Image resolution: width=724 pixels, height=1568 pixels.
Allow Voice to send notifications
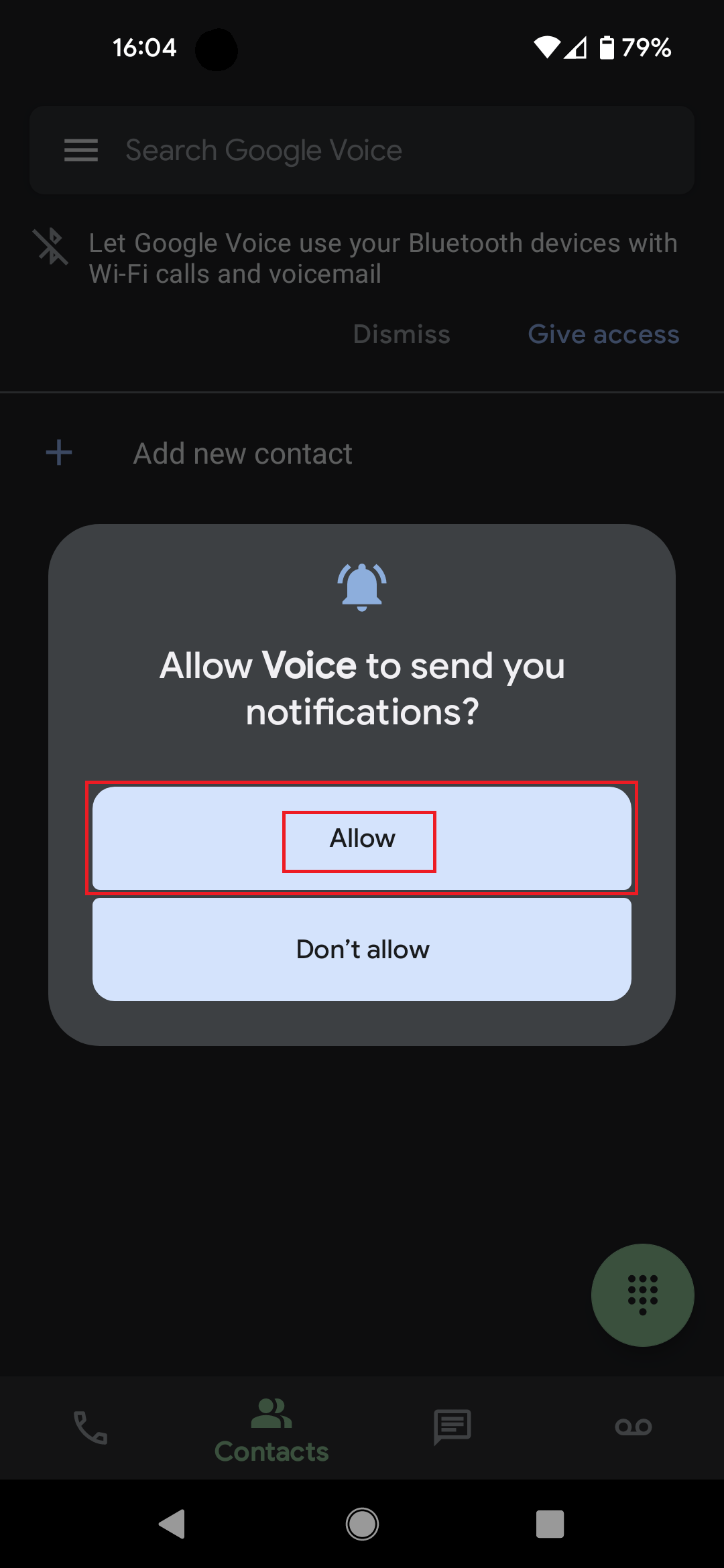[x=362, y=838]
